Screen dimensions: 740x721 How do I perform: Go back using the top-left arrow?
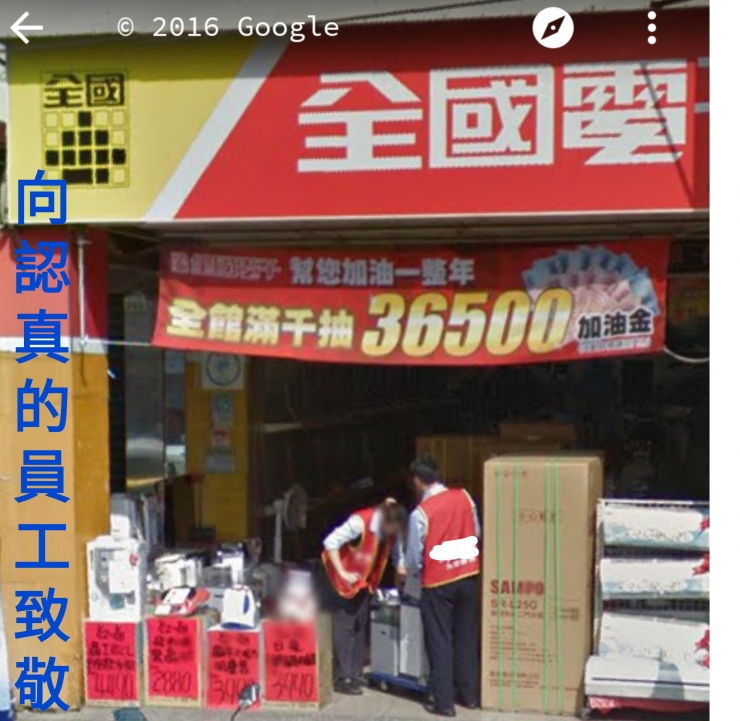[x=26, y=28]
